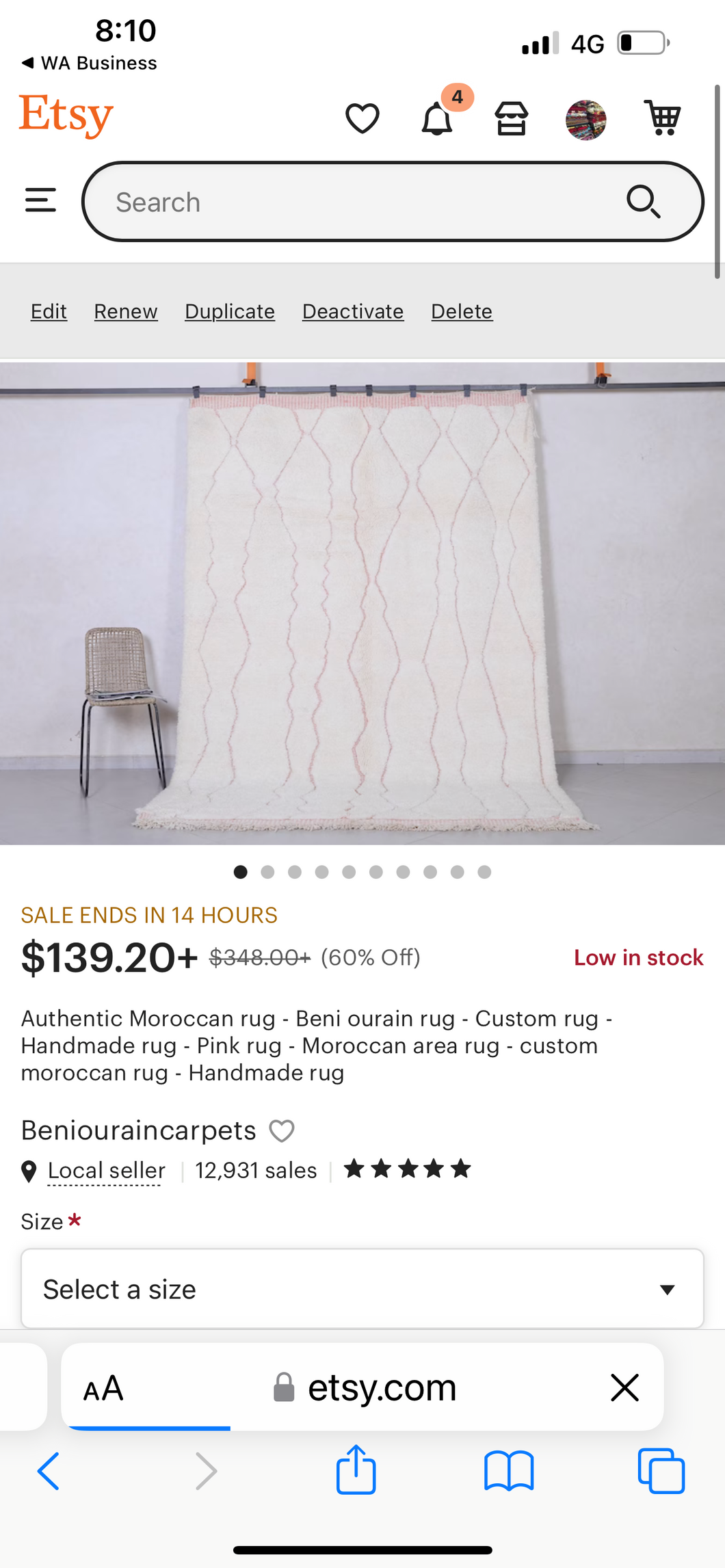Tap the Renew listing link
The height and width of the screenshot is (1568, 725).
(x=126, y=312)
